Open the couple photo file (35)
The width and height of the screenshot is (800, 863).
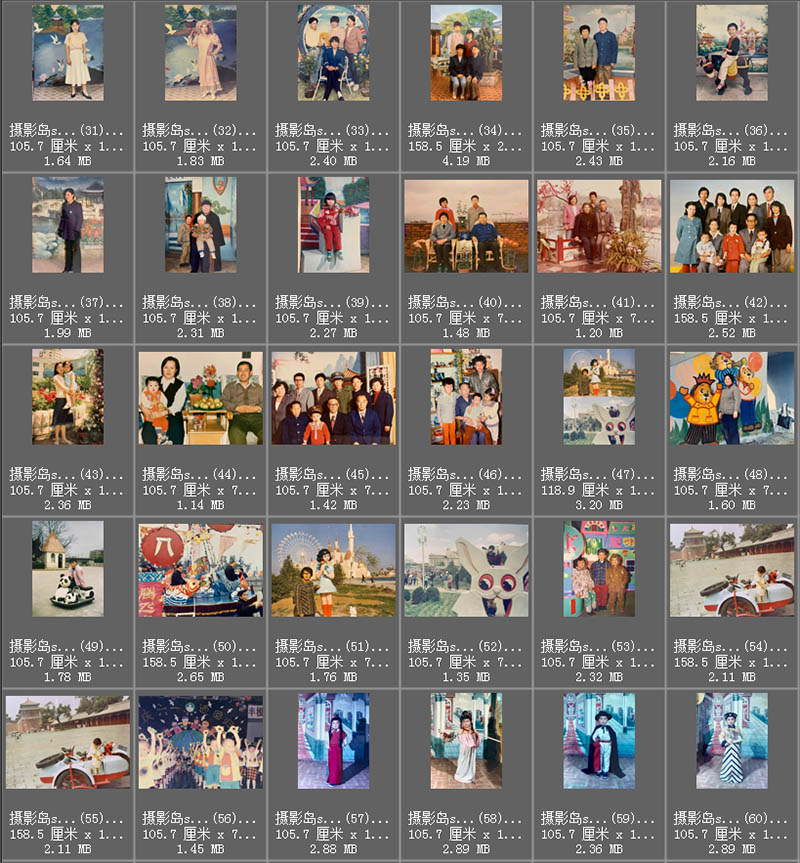598,53
